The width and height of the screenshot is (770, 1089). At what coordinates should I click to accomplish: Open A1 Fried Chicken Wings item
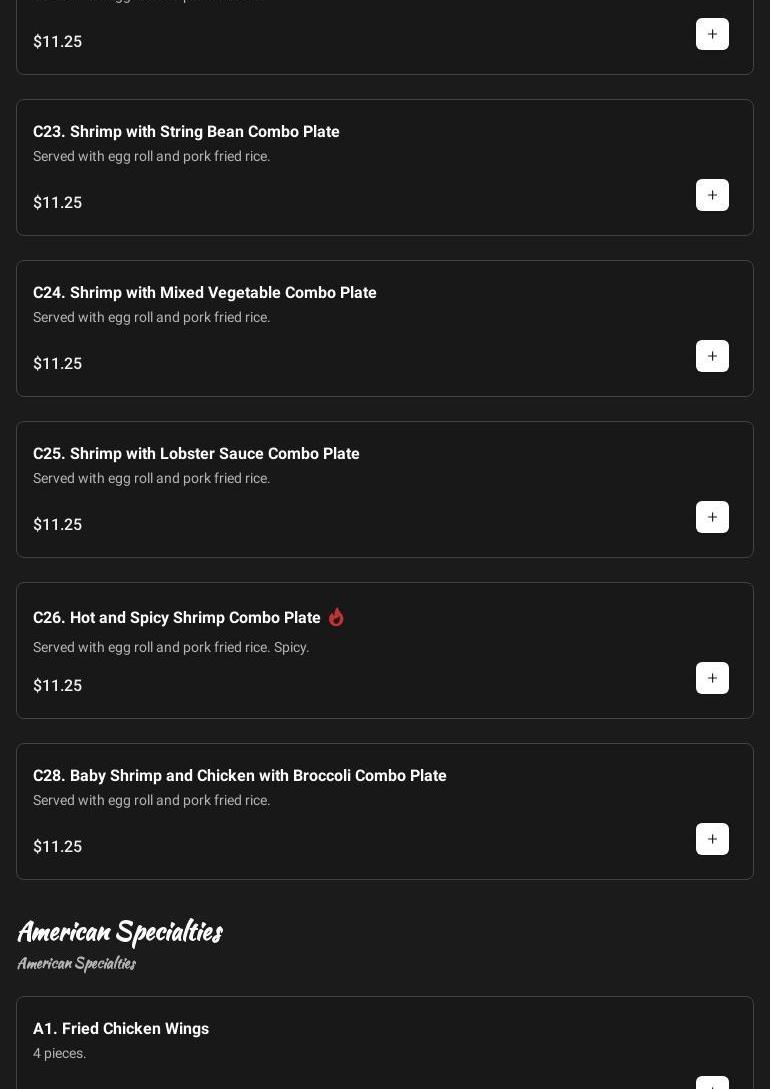click(121, 1029)
